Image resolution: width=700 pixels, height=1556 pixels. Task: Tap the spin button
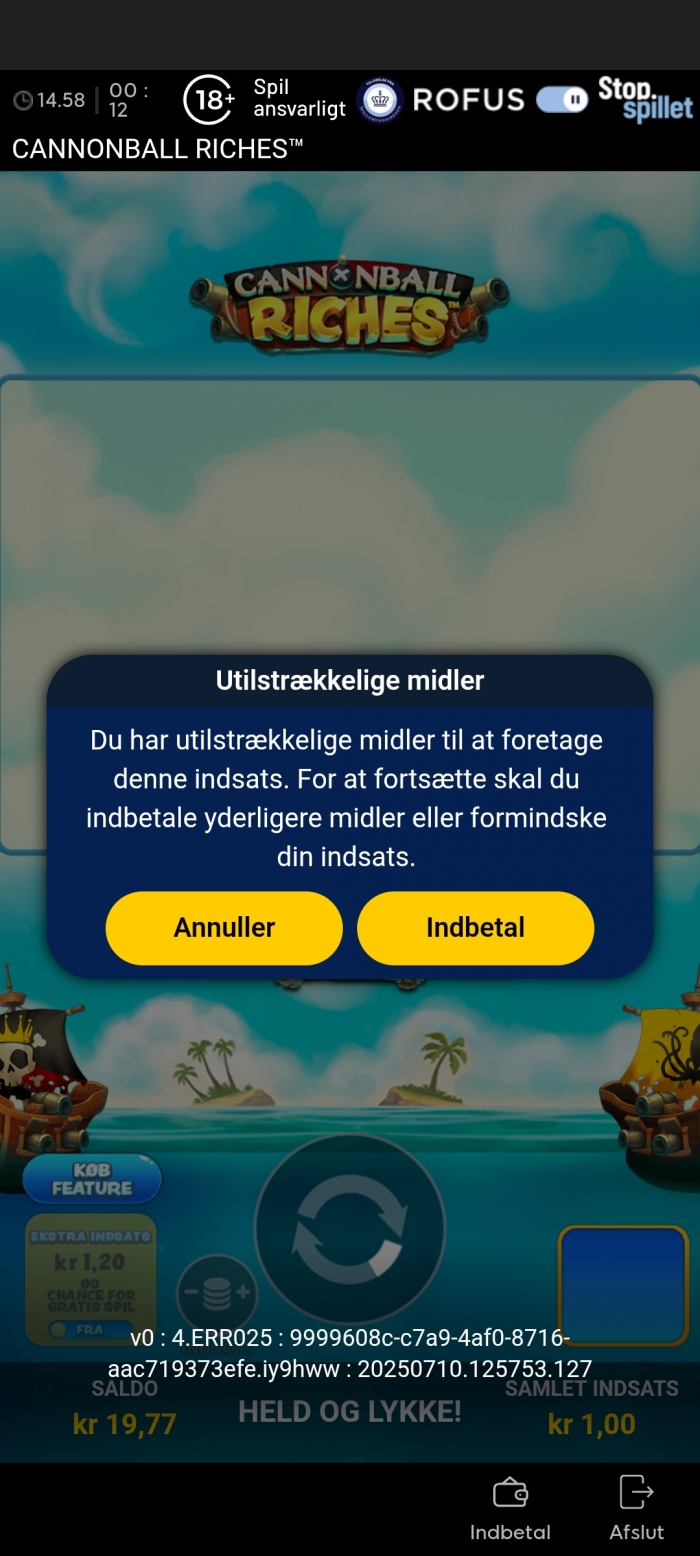coord(349,1229)
